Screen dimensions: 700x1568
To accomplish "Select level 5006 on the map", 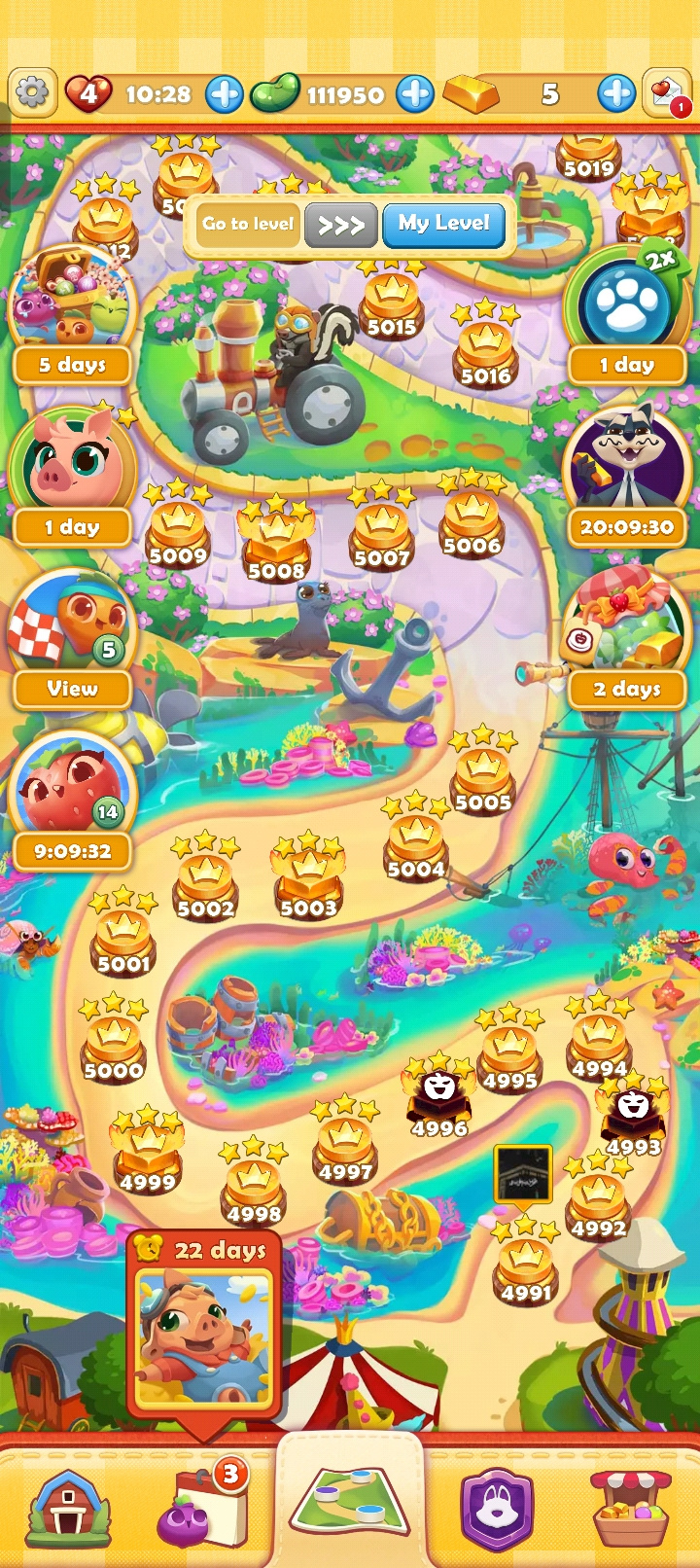I will tap(472, 524).
